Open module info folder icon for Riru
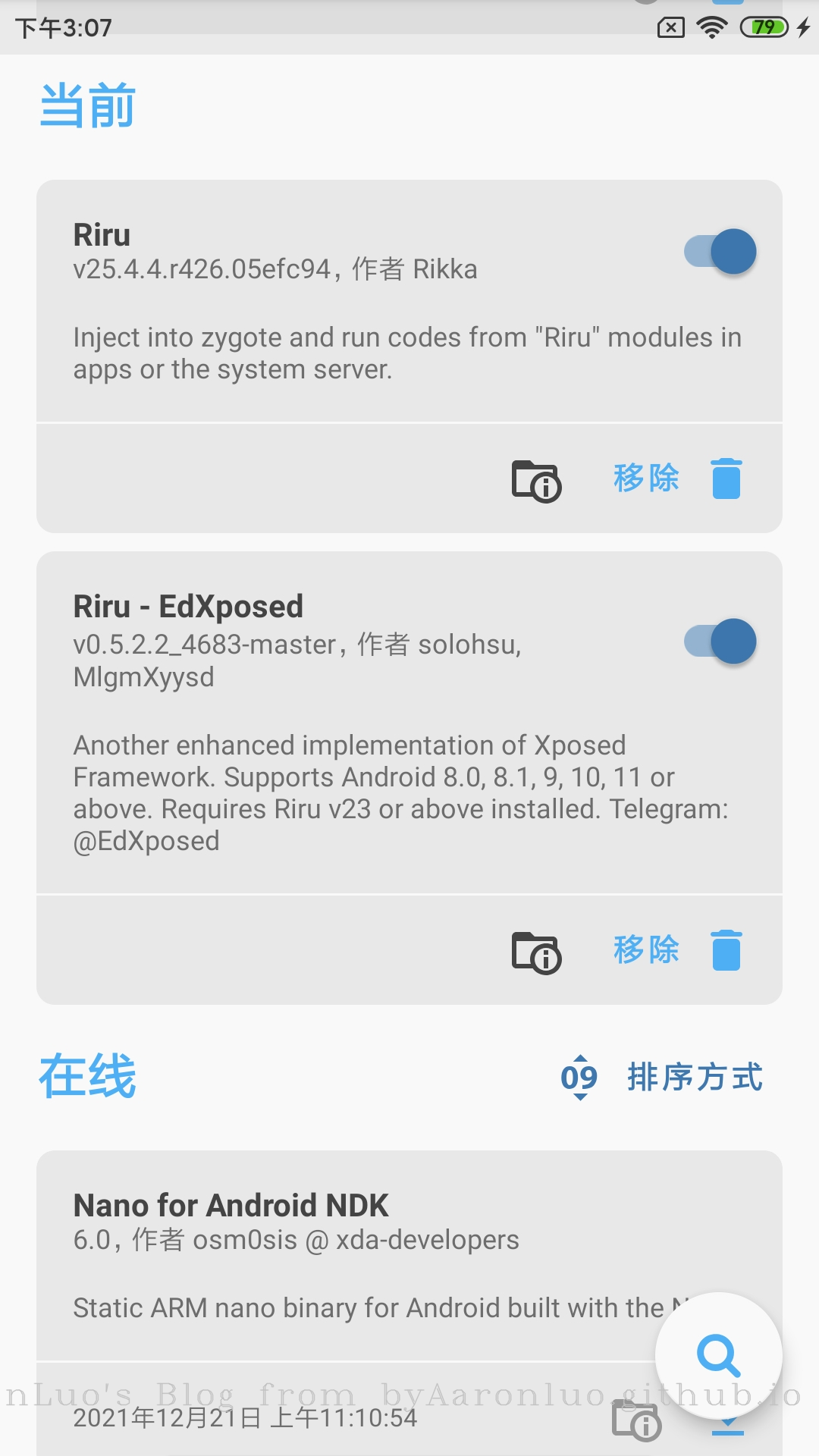 click(536, 481)
